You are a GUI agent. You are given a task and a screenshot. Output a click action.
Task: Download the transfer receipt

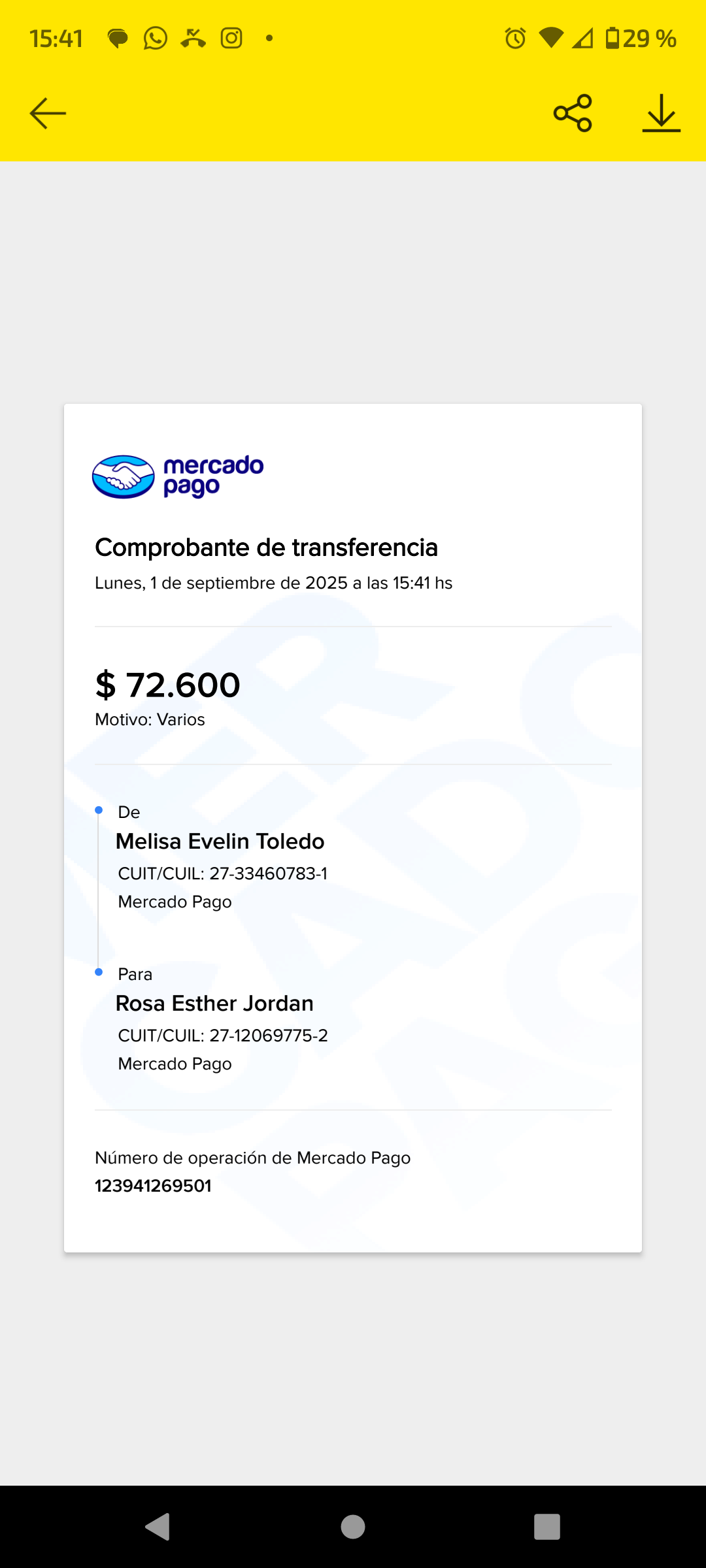tap(661, 113)
